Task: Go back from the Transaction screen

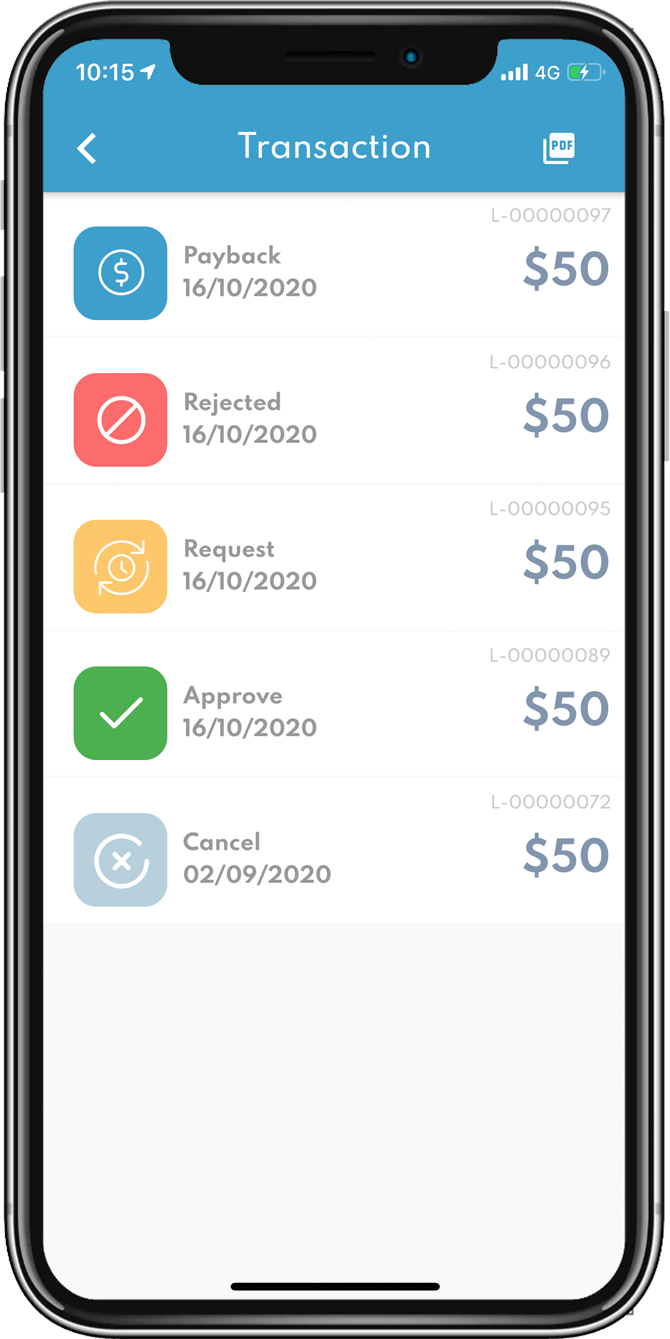Action: (87, 148)
